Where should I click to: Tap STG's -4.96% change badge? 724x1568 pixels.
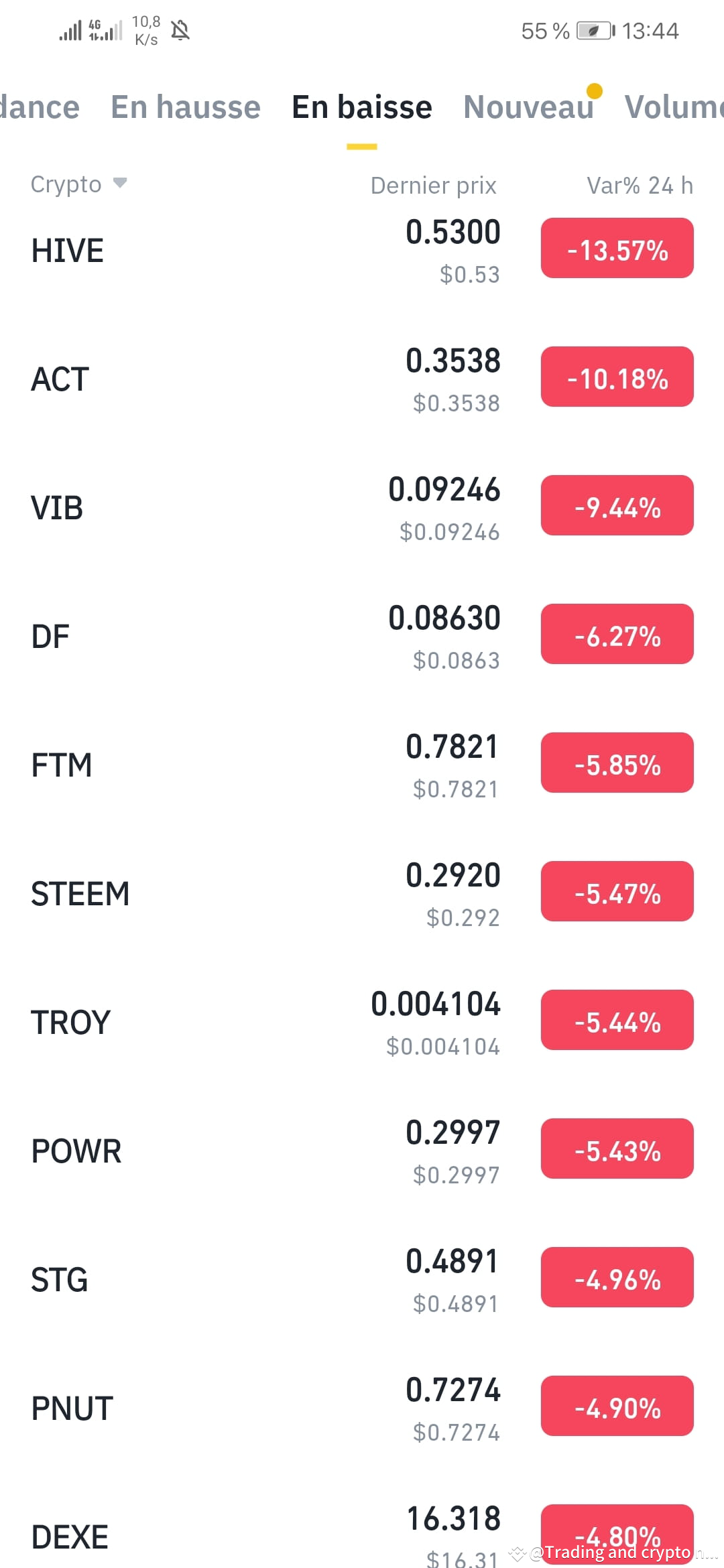(616, 1277)
